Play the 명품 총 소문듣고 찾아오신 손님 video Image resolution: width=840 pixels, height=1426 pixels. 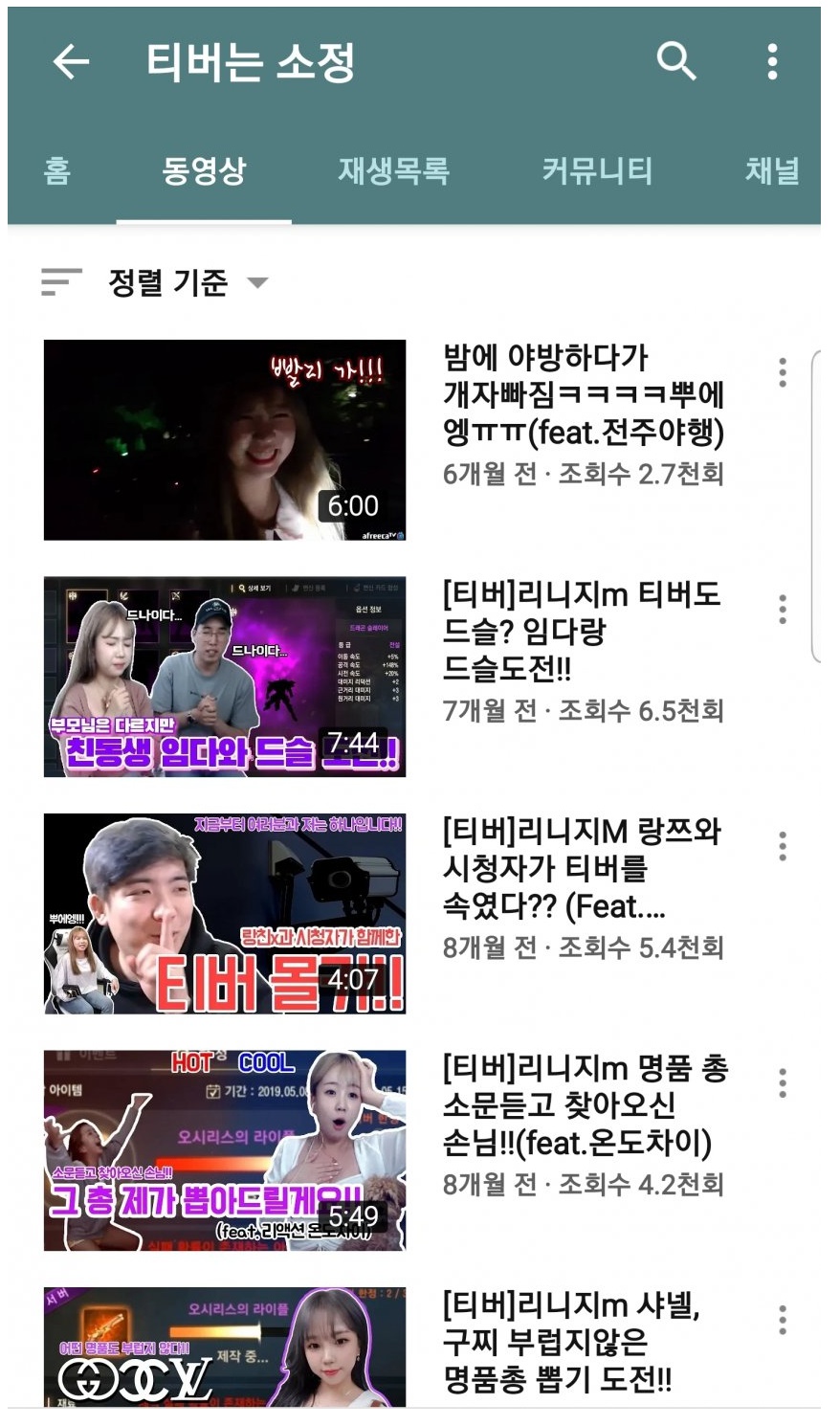(x=225, y=1150)
